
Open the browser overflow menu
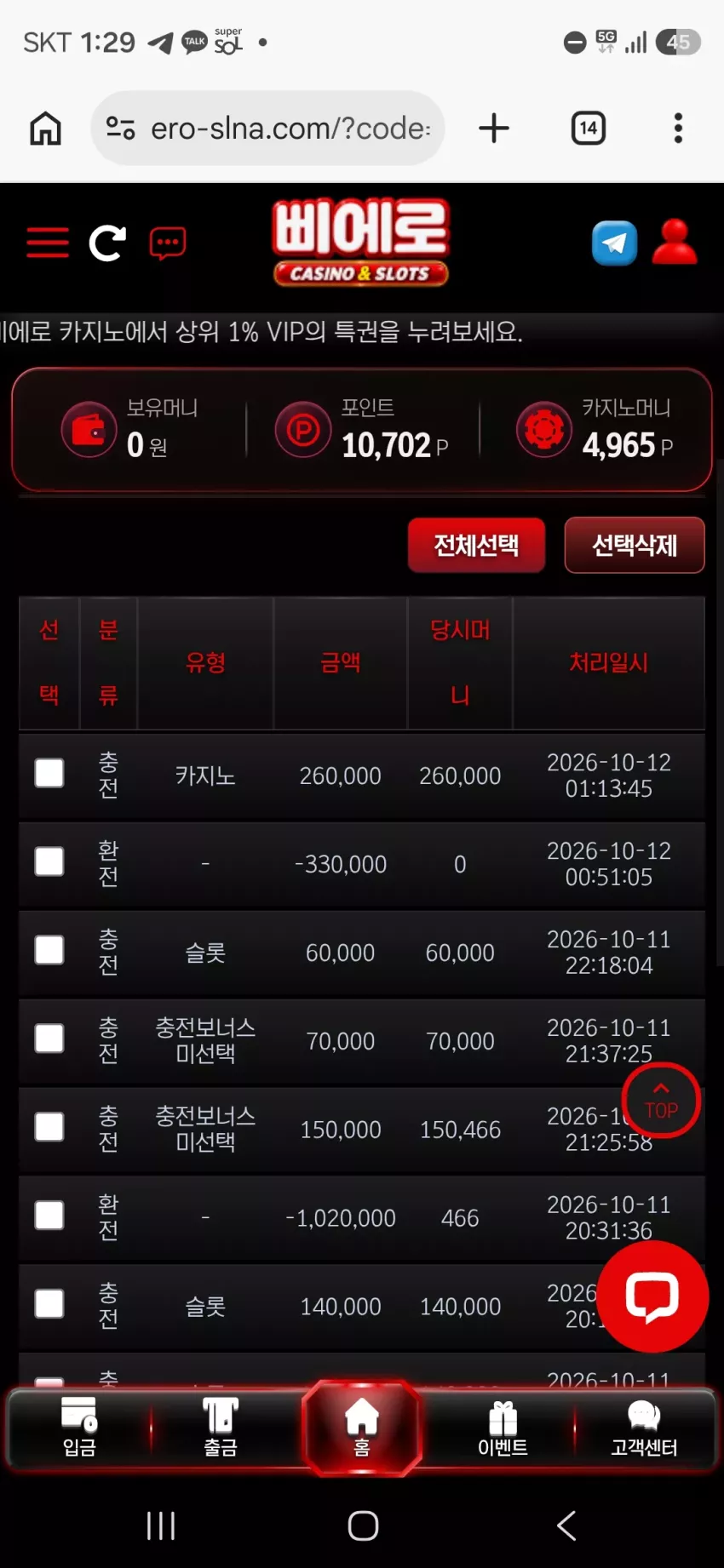(678, 129)
